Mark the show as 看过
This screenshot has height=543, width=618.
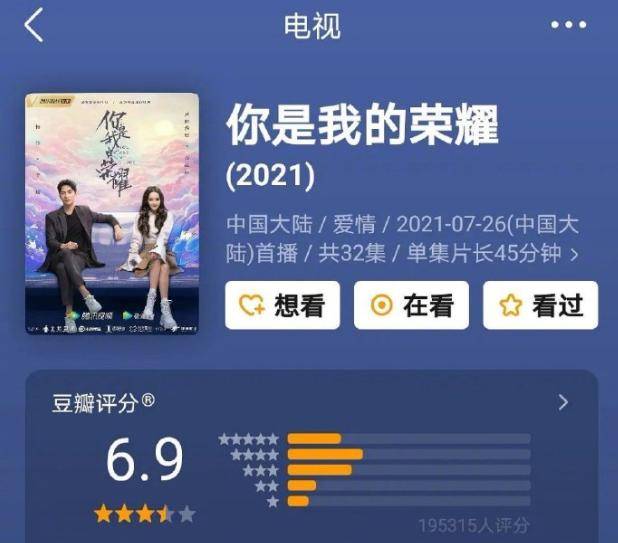(540, 305)
